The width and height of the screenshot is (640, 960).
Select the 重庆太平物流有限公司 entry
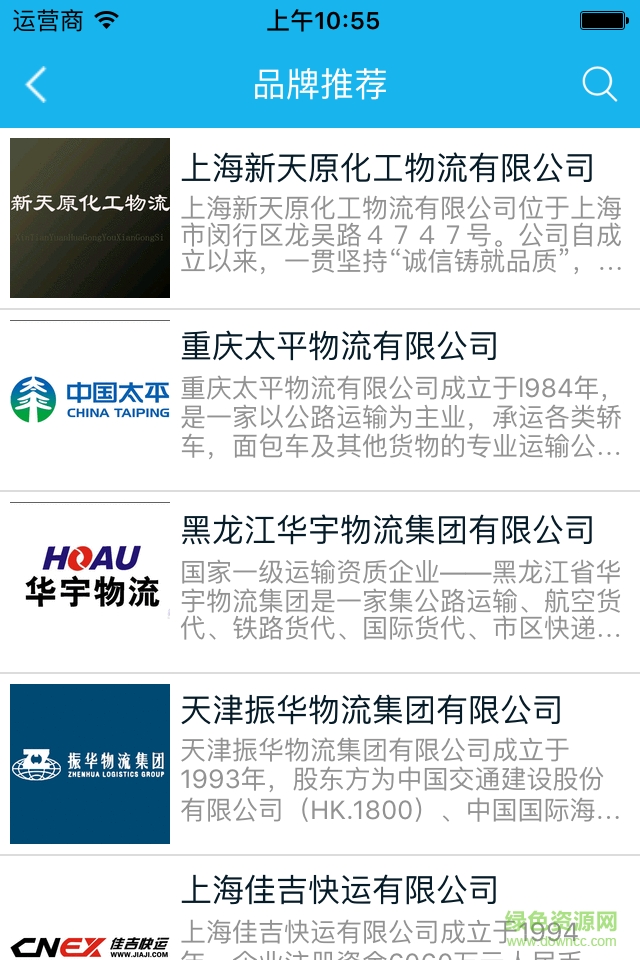pyautogui.click(x=340, y=348)
